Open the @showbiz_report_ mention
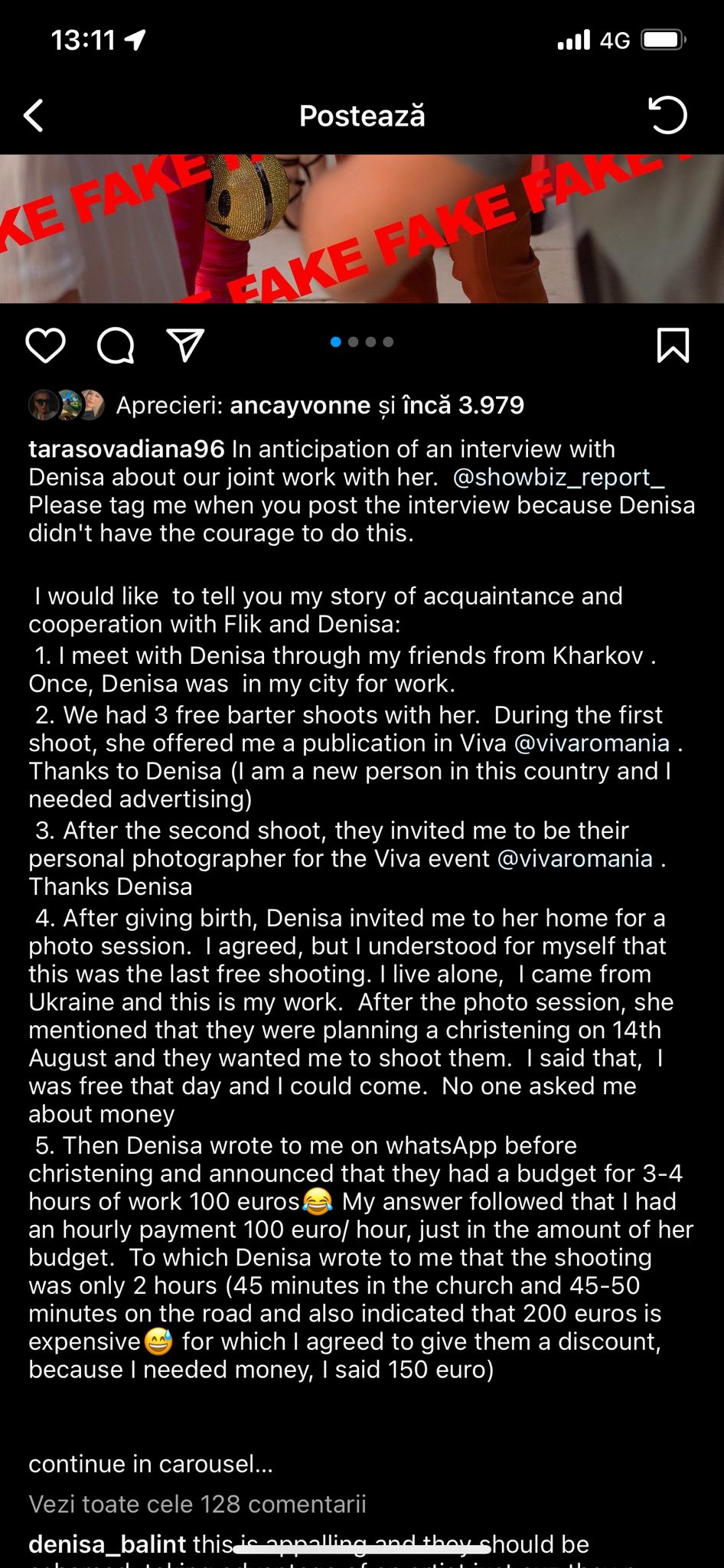Screen dimensions: 724x1568 click(558, 478)
